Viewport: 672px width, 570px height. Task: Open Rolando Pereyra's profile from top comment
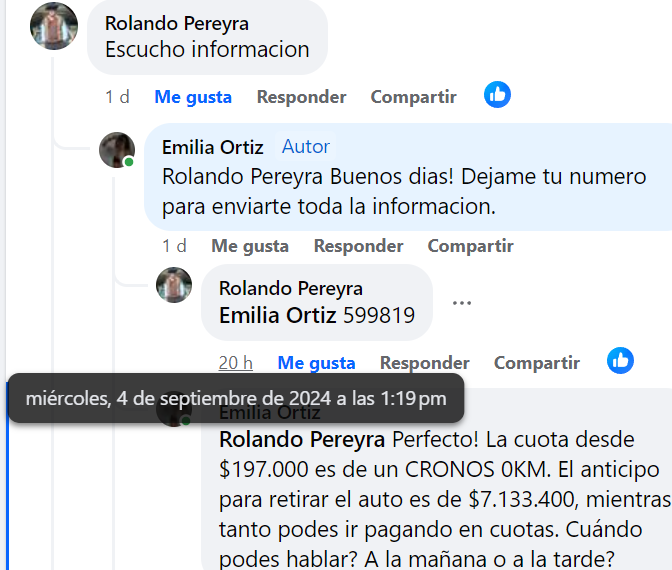(x=176, y=23)
